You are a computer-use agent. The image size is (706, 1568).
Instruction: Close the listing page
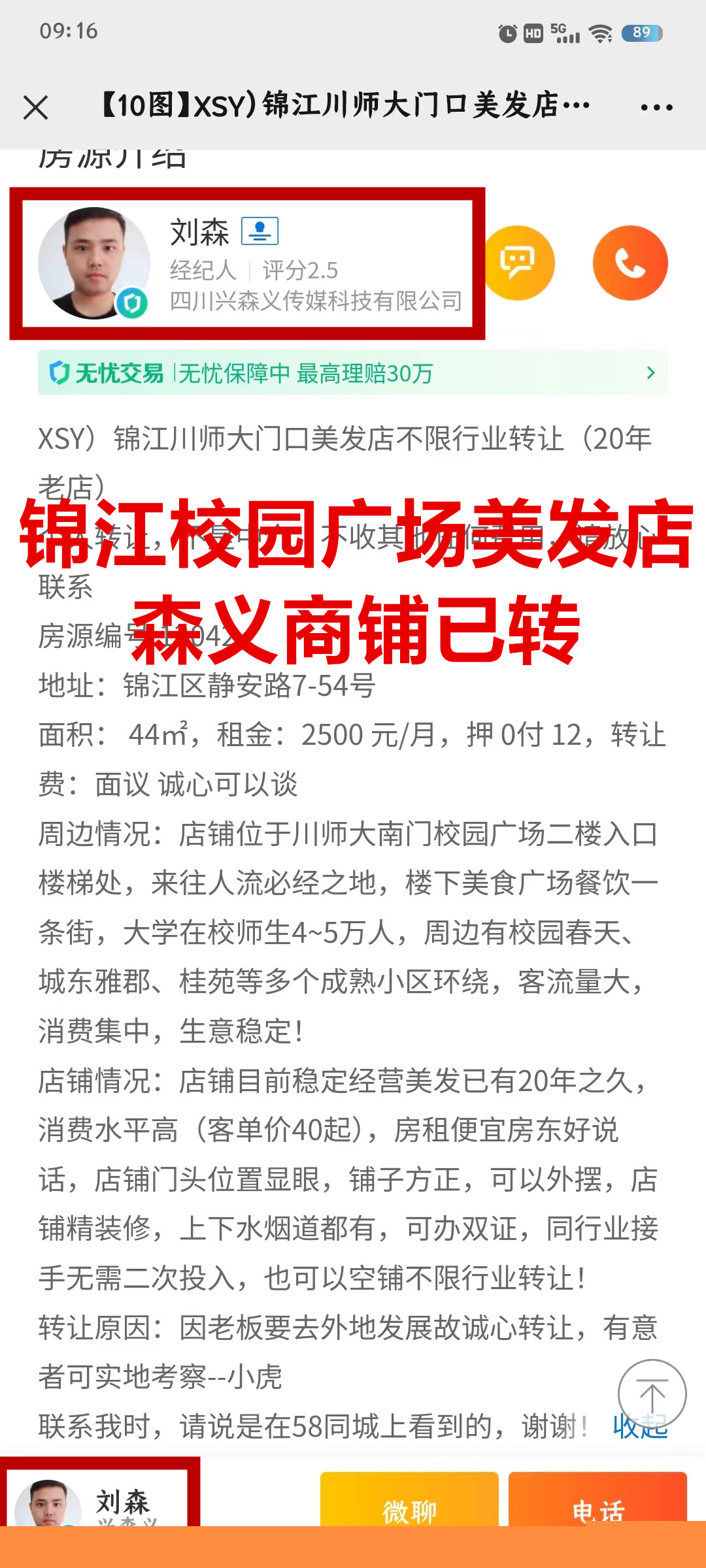[36, 108]
